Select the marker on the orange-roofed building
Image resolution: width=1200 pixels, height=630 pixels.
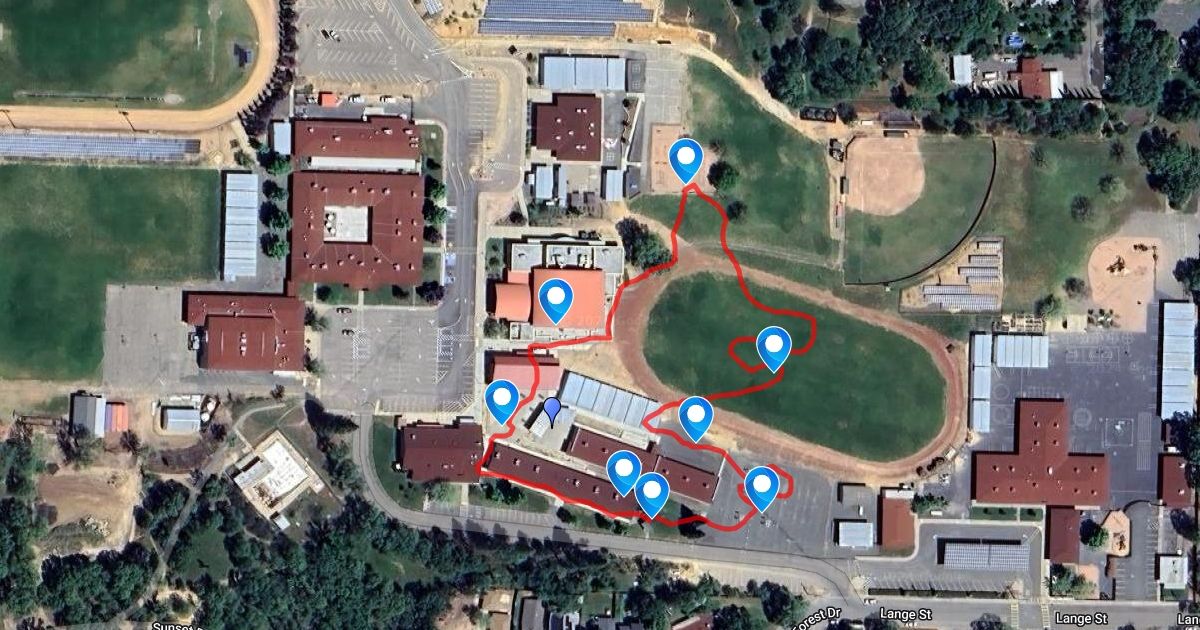pos(556,298)
